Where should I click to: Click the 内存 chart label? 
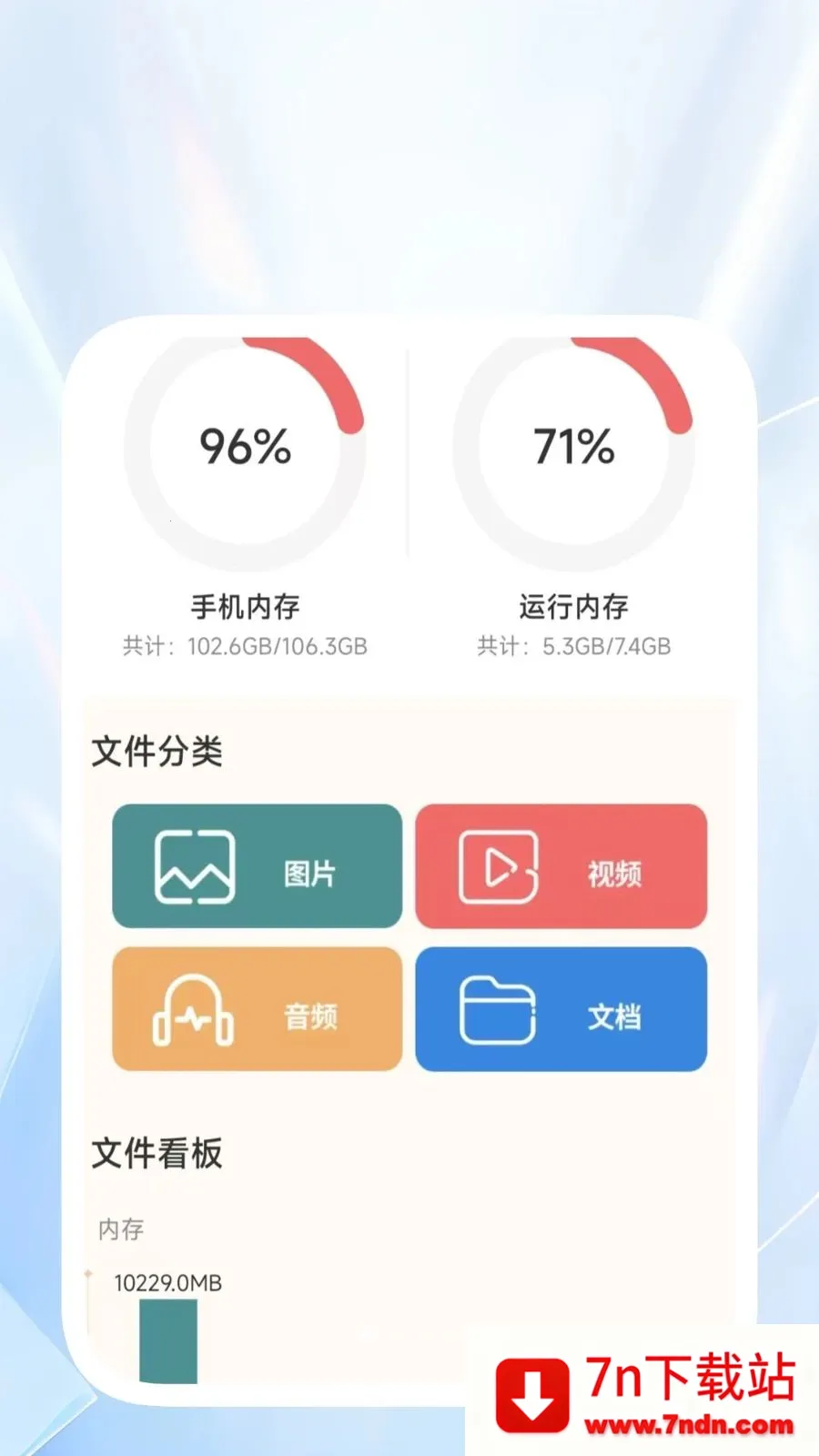[118, 1228]
